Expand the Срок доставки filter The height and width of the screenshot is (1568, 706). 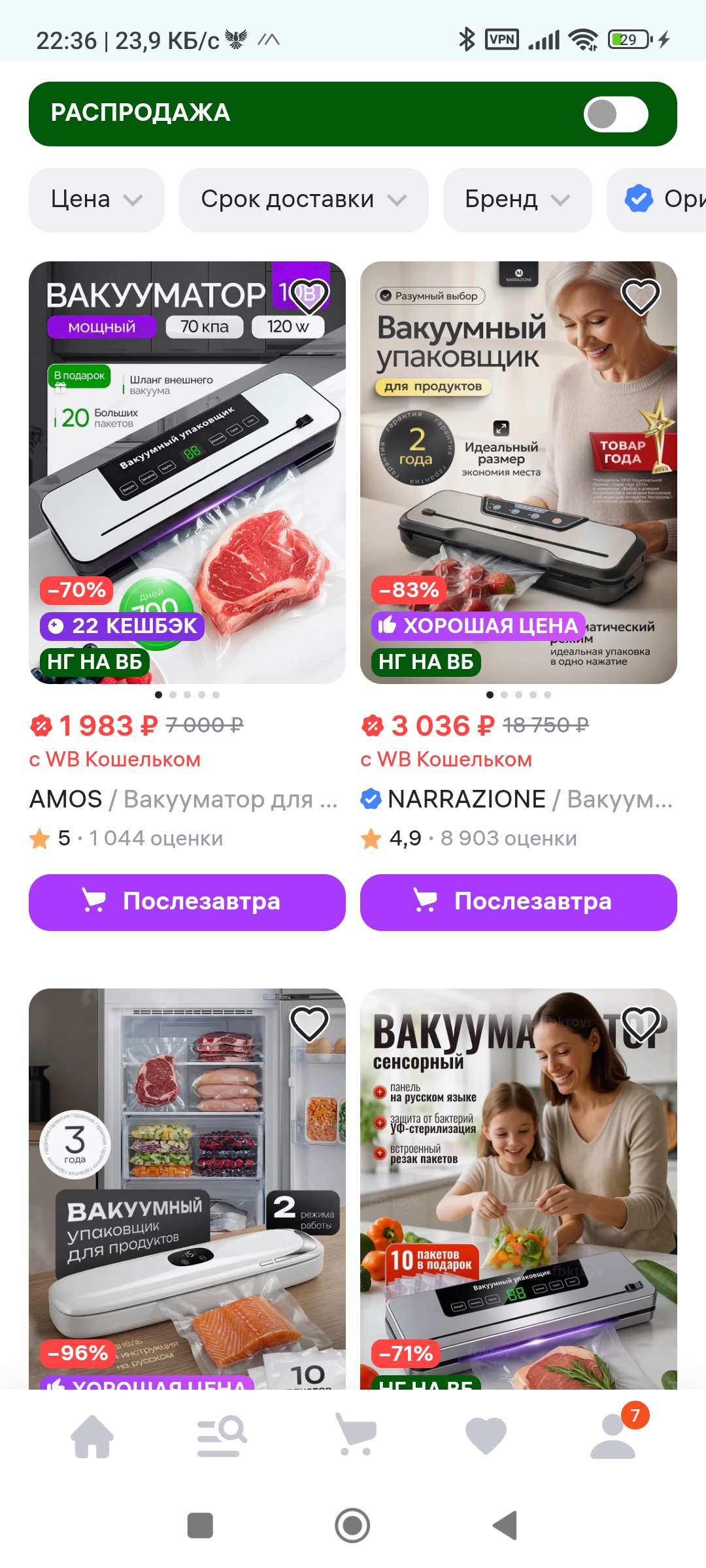[x=303, y=200]
